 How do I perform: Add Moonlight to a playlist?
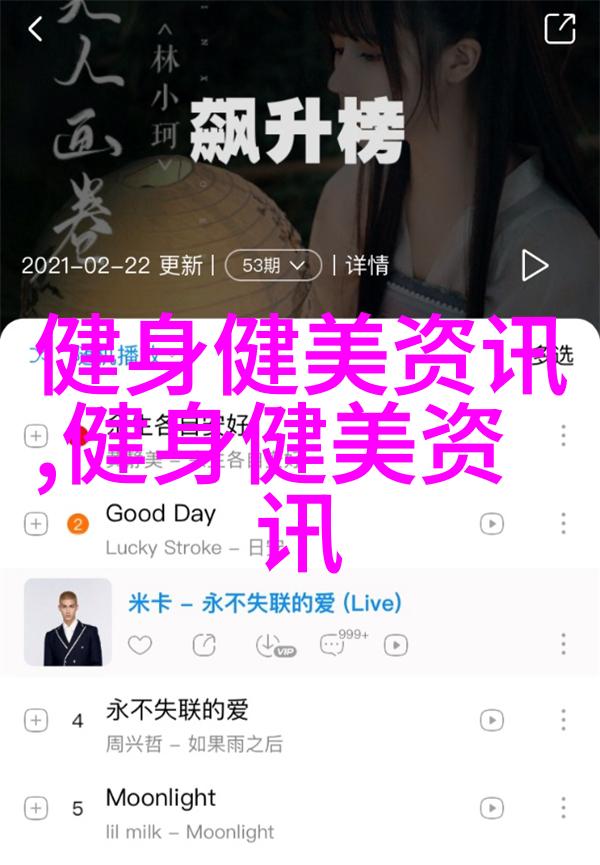(x=35, y=806)
